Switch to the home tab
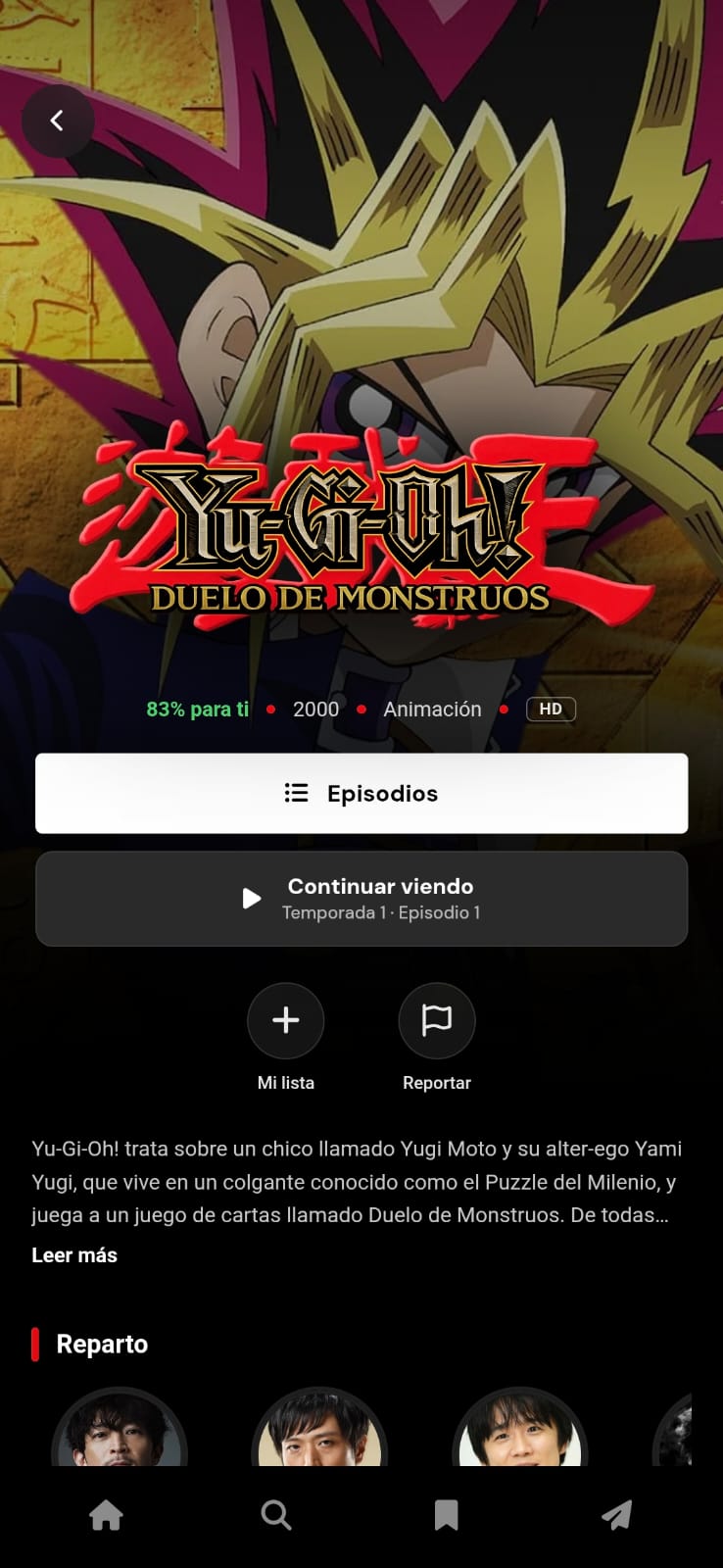Viewport: 723px width, 1568px height. (106, 1515)
